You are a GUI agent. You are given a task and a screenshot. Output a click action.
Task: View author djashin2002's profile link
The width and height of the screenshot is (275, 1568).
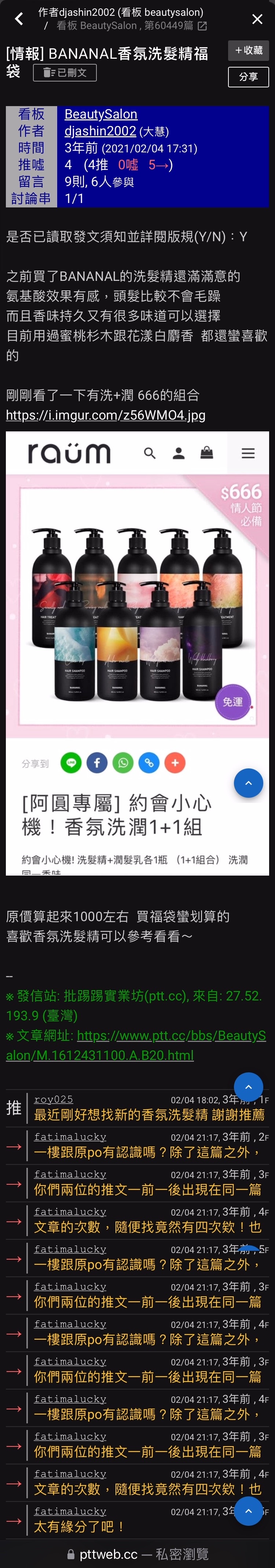pyautogui.click(x=100, y=131)
